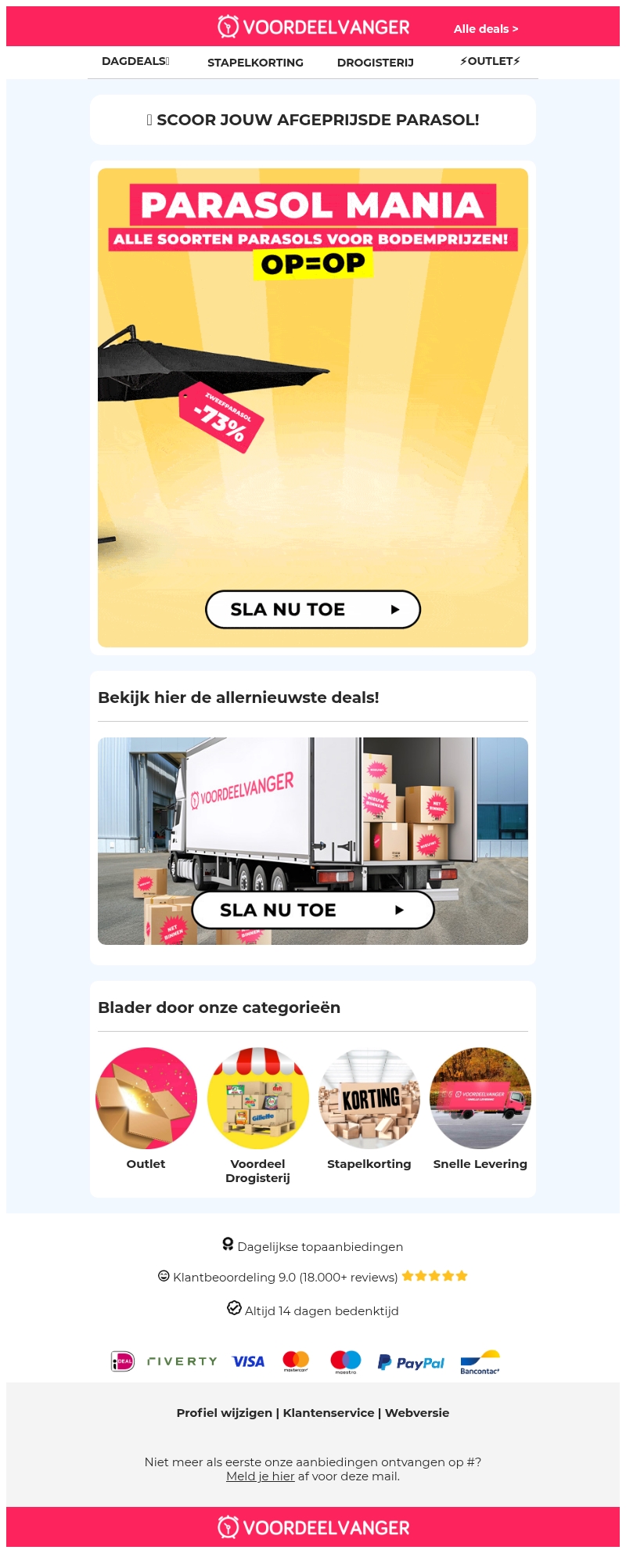Tap SLA NU TOE on the delivery truck banner
Image resolution: width=626 pixels, height=1568 pixels.
[x=312, y=910]
